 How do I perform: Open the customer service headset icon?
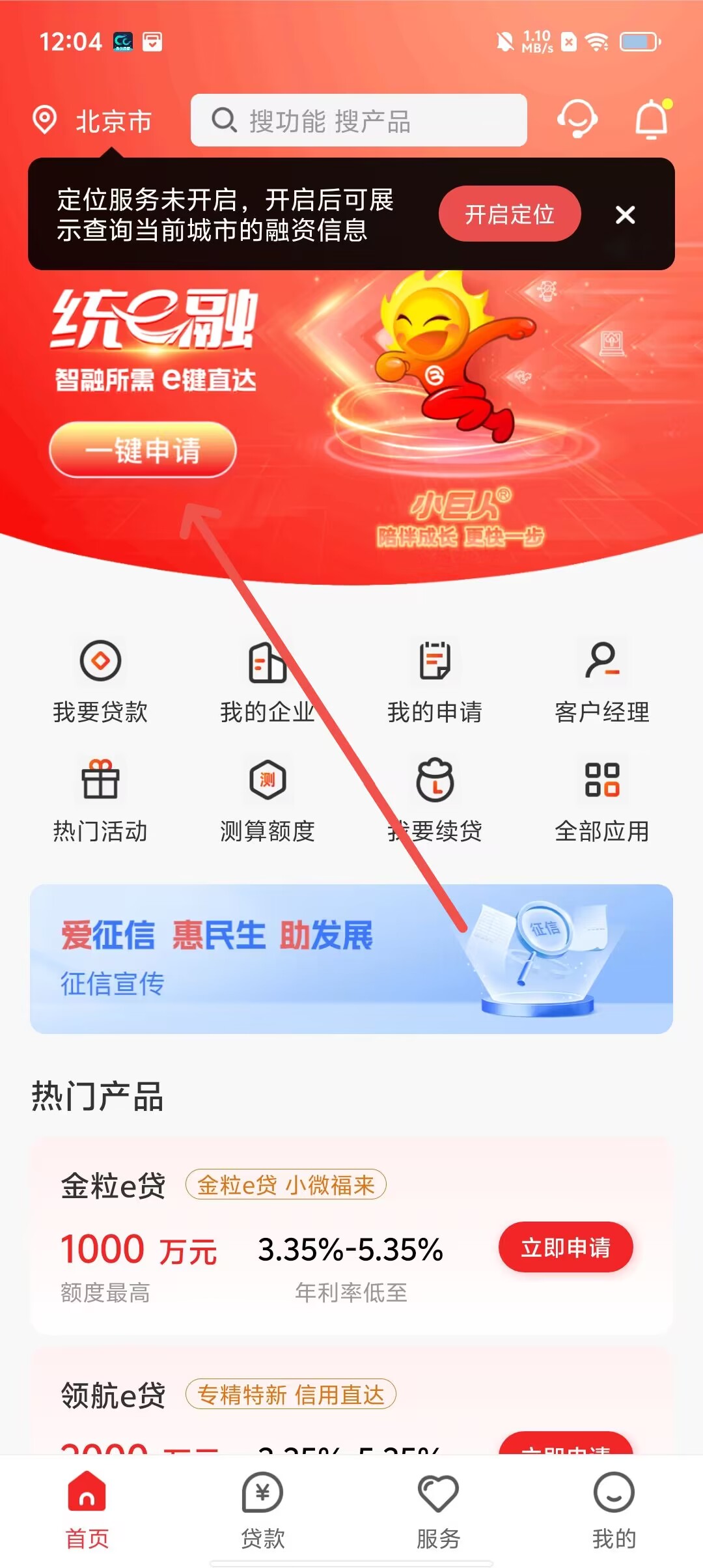(577, 119)
